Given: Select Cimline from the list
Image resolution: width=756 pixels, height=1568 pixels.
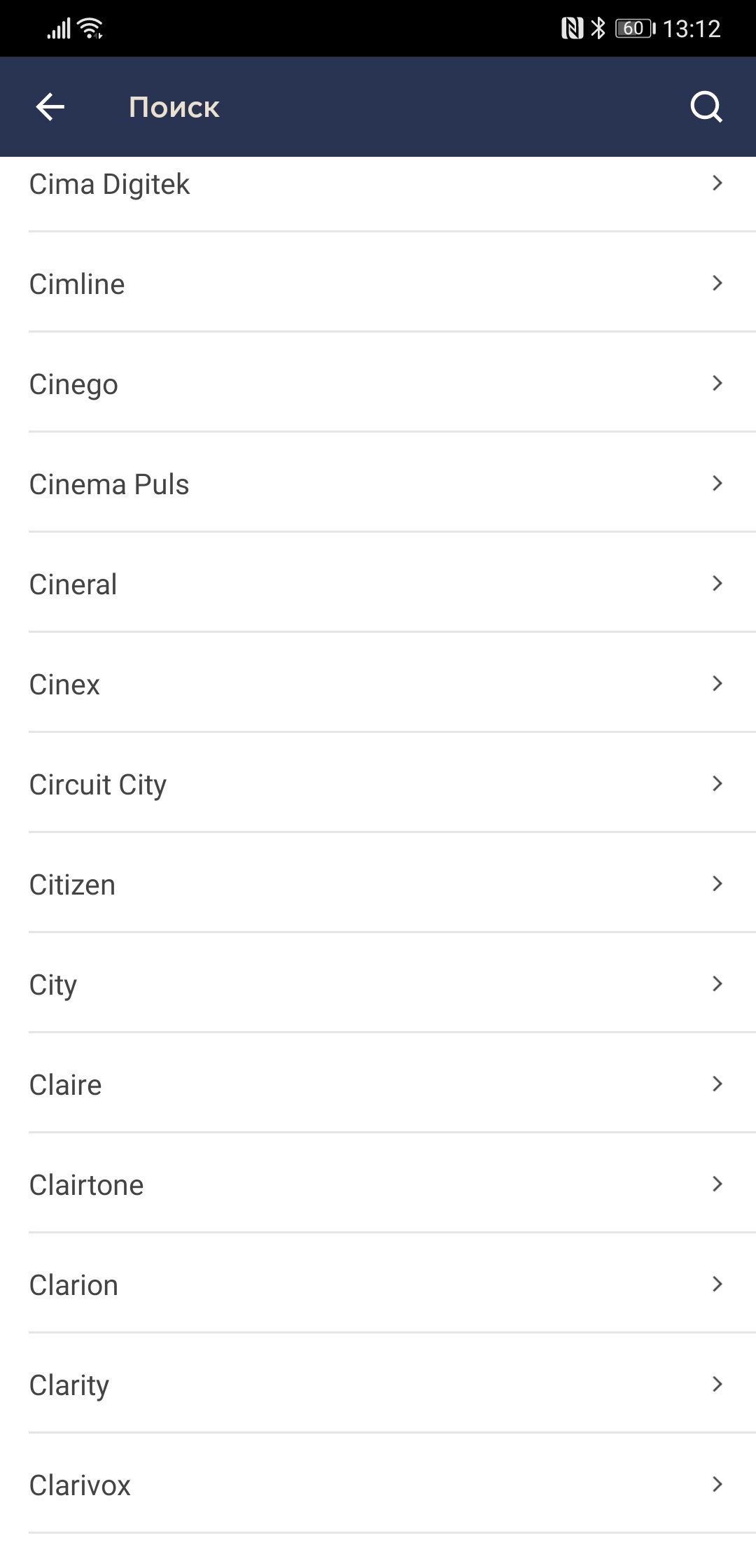Looking at the screenshot, I should tap(378, 283).
